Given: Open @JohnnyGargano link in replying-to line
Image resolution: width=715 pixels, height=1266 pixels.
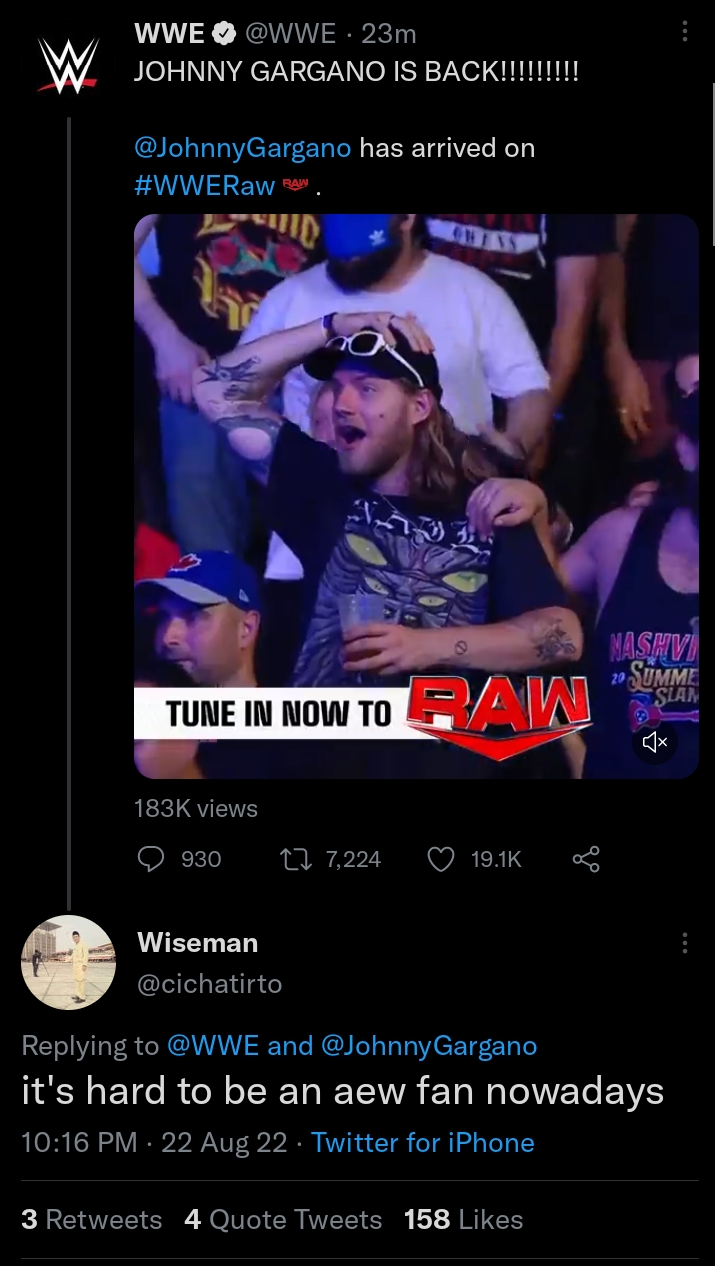Looking at the screenshot, I should 429,1046.
